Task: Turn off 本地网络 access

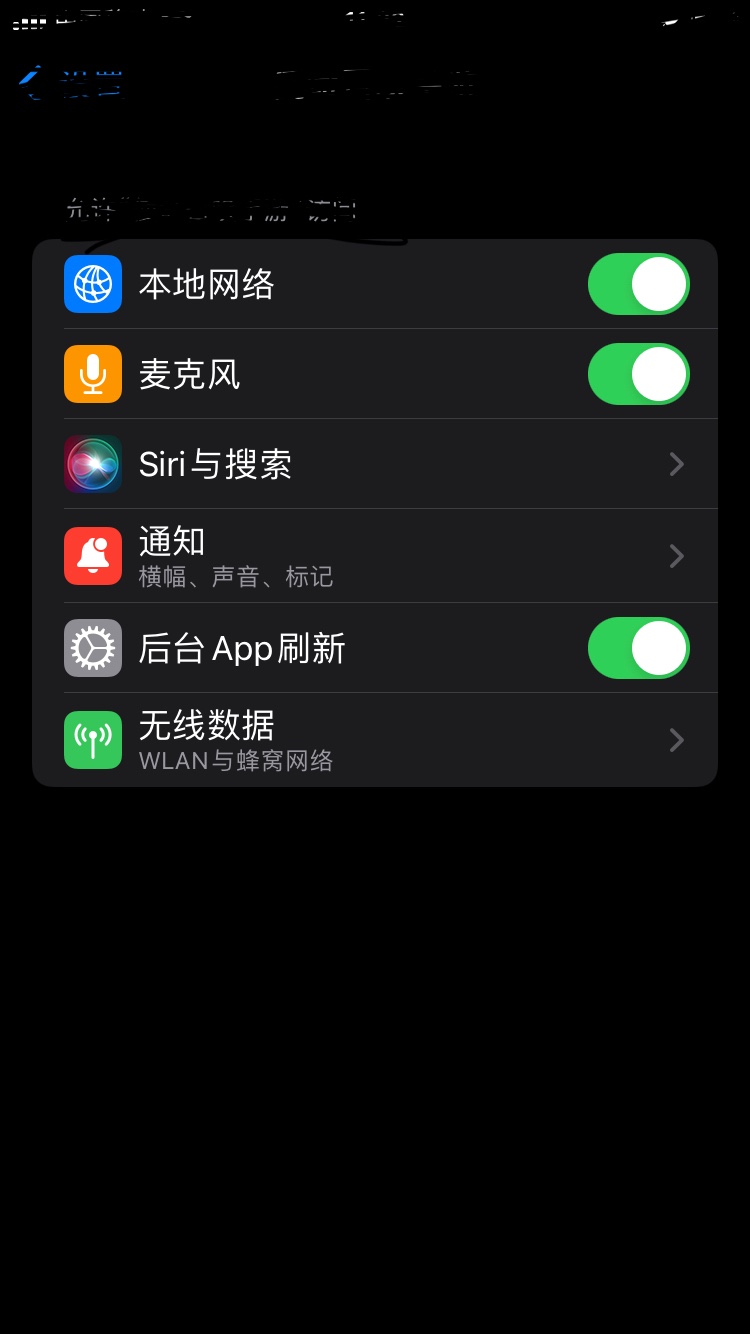Action: [x=638, y=284]
